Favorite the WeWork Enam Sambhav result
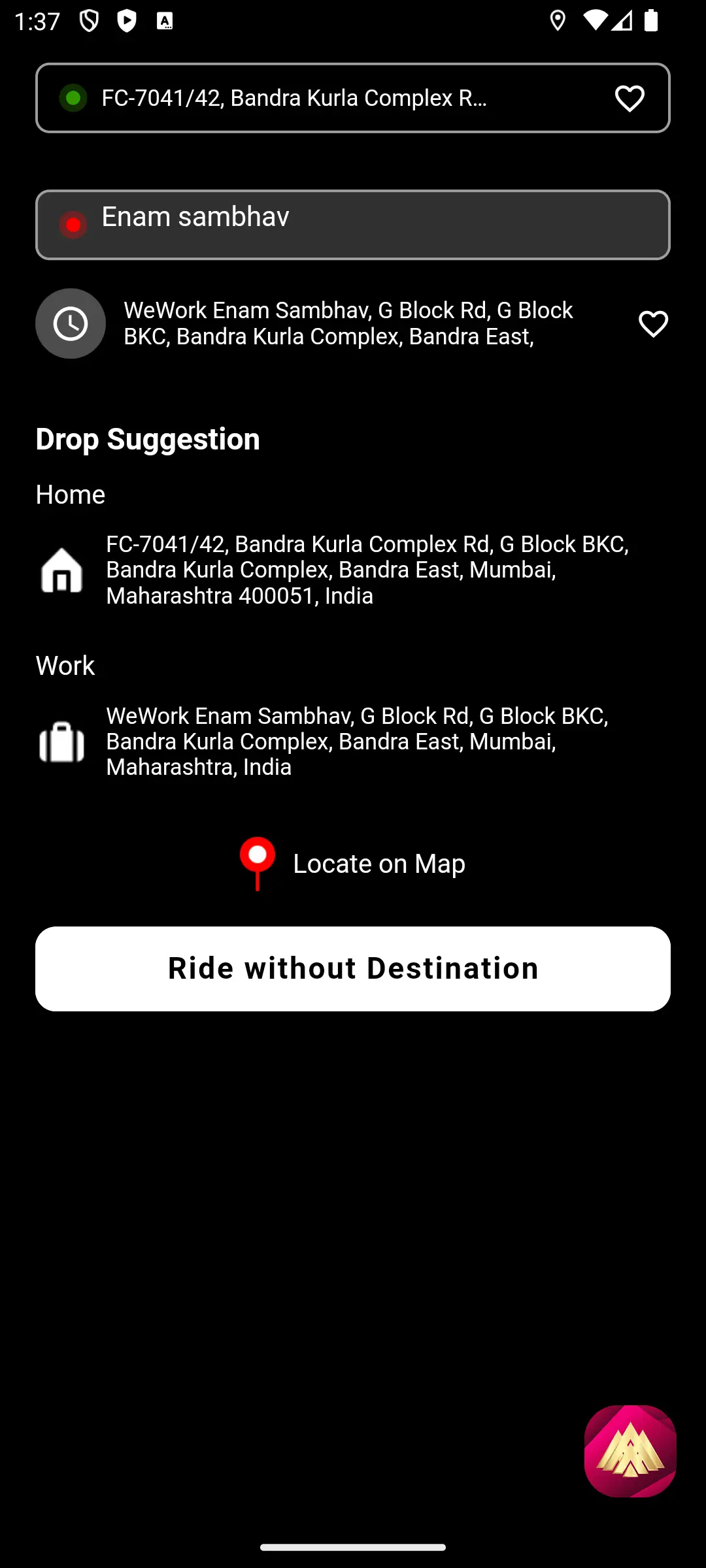The width and height of the screenshot is (706, 1568). [653, 324]
